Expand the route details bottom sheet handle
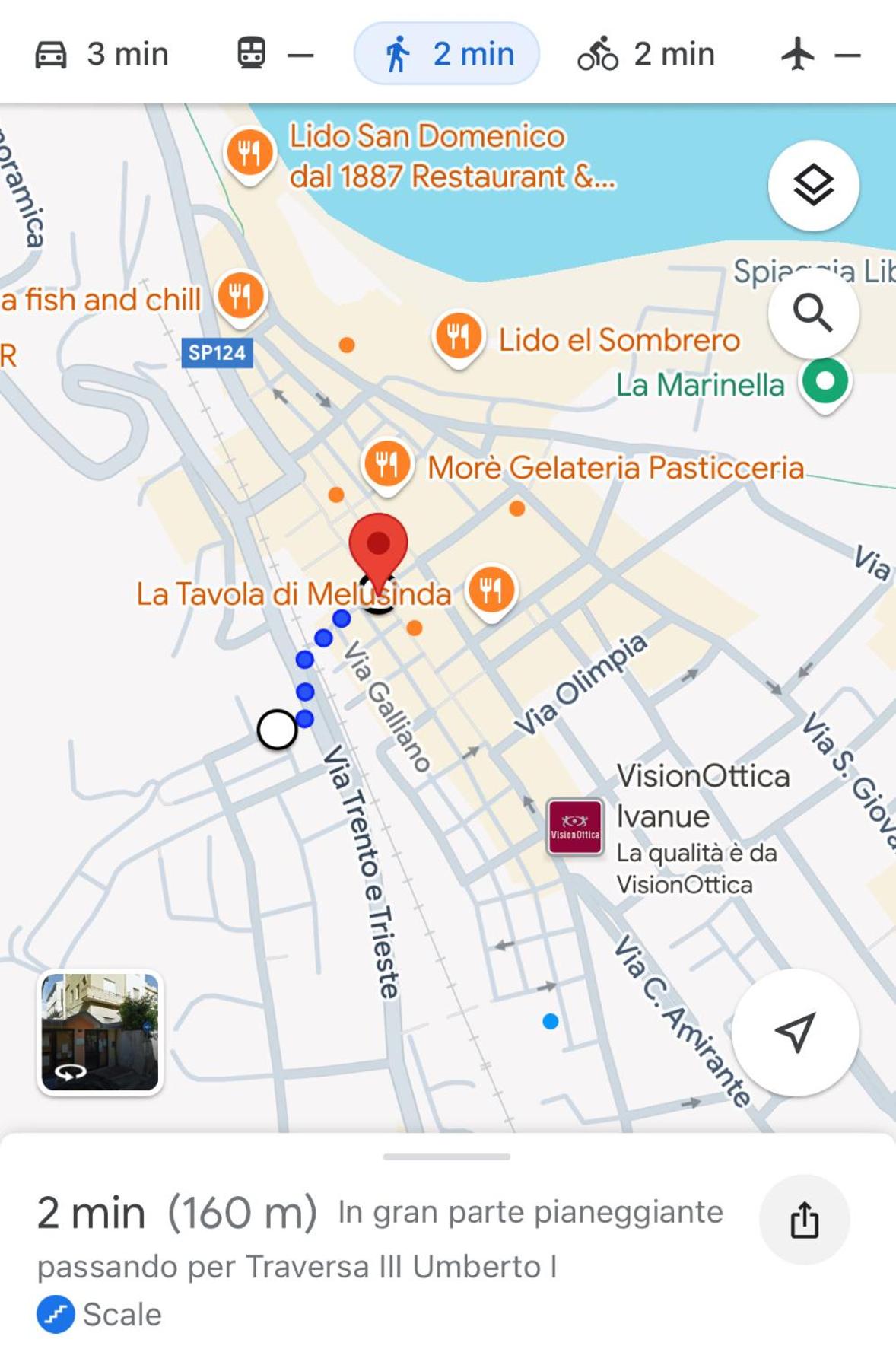Viewport: 896px width, 1349px height. point(447,1157)
